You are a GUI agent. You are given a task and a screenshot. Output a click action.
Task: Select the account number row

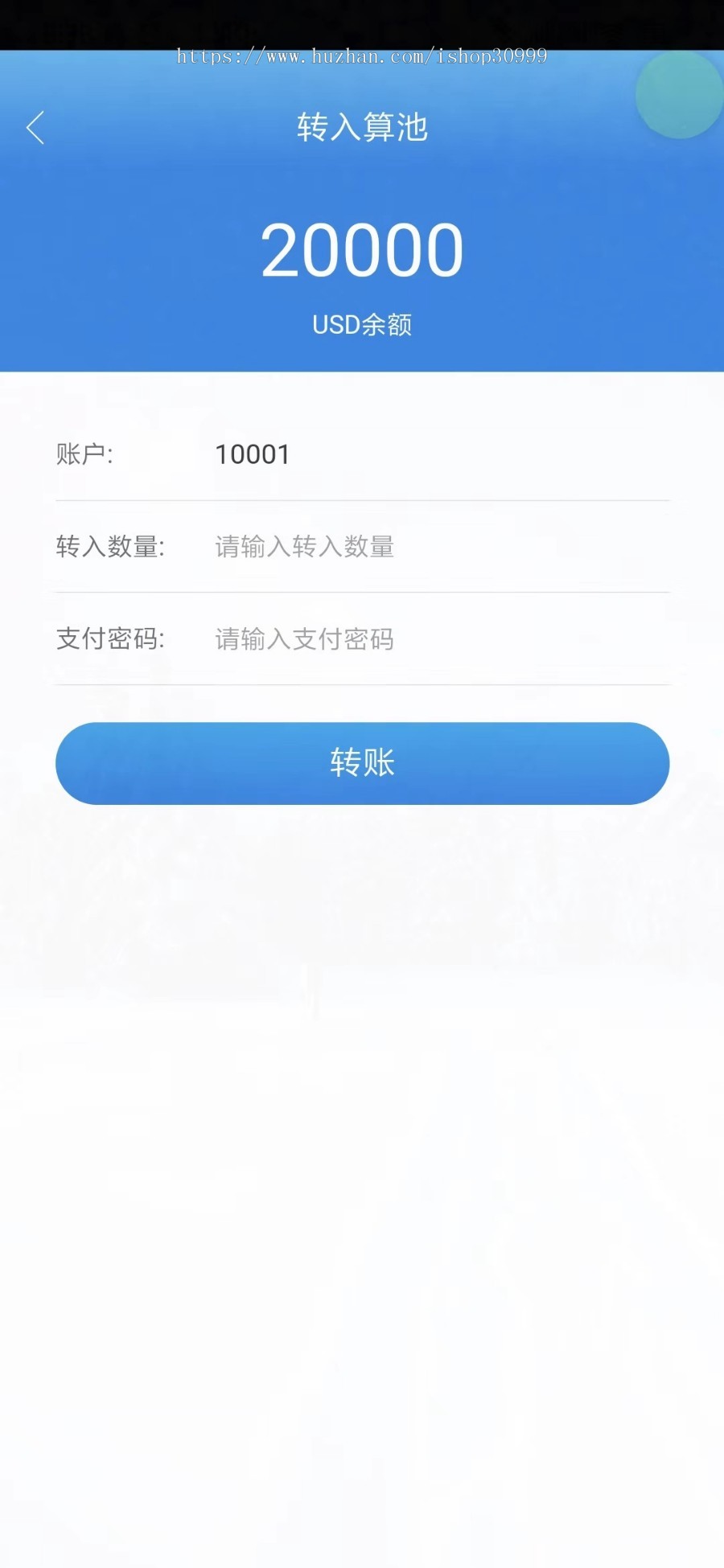coord(362,454)
